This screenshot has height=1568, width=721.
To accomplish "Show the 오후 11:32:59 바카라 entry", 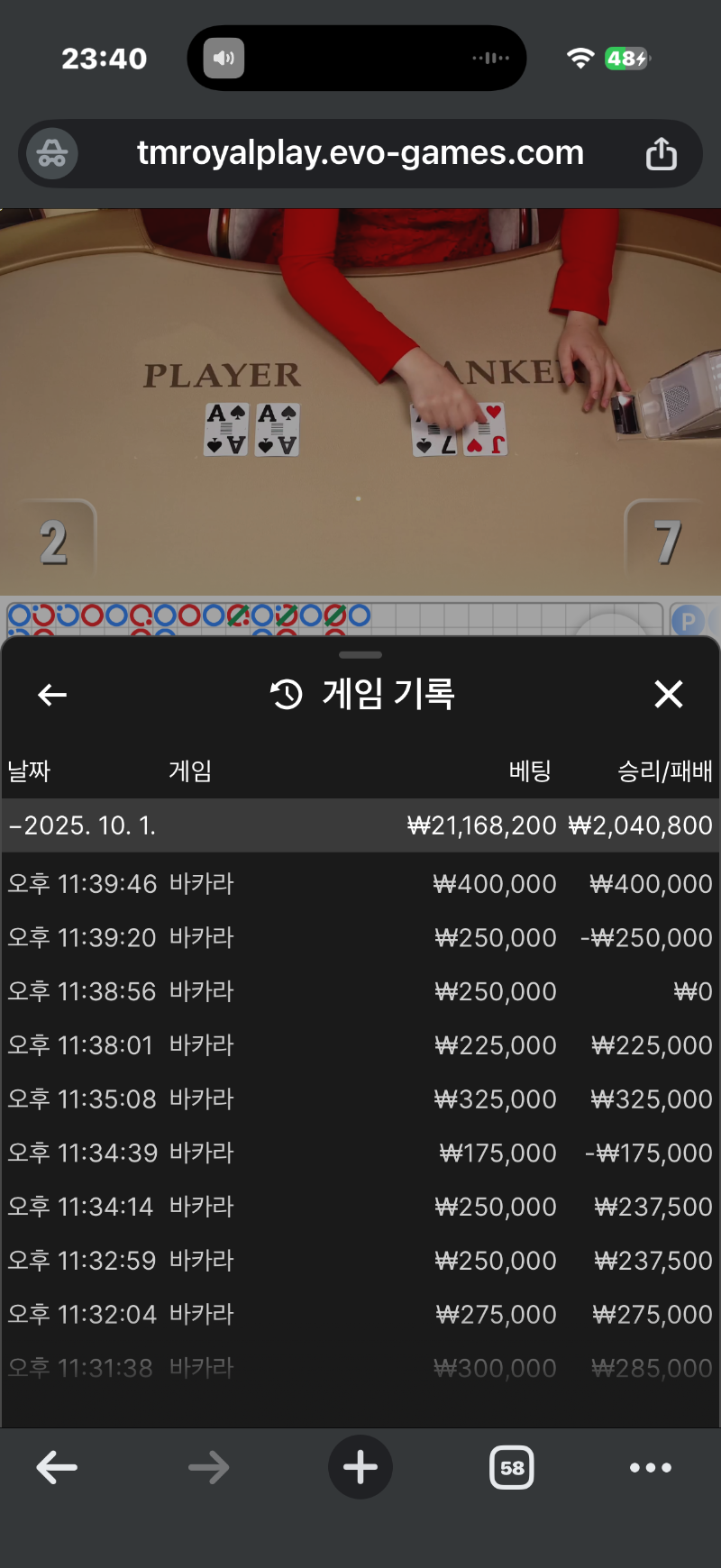I will pos(360,1261).
